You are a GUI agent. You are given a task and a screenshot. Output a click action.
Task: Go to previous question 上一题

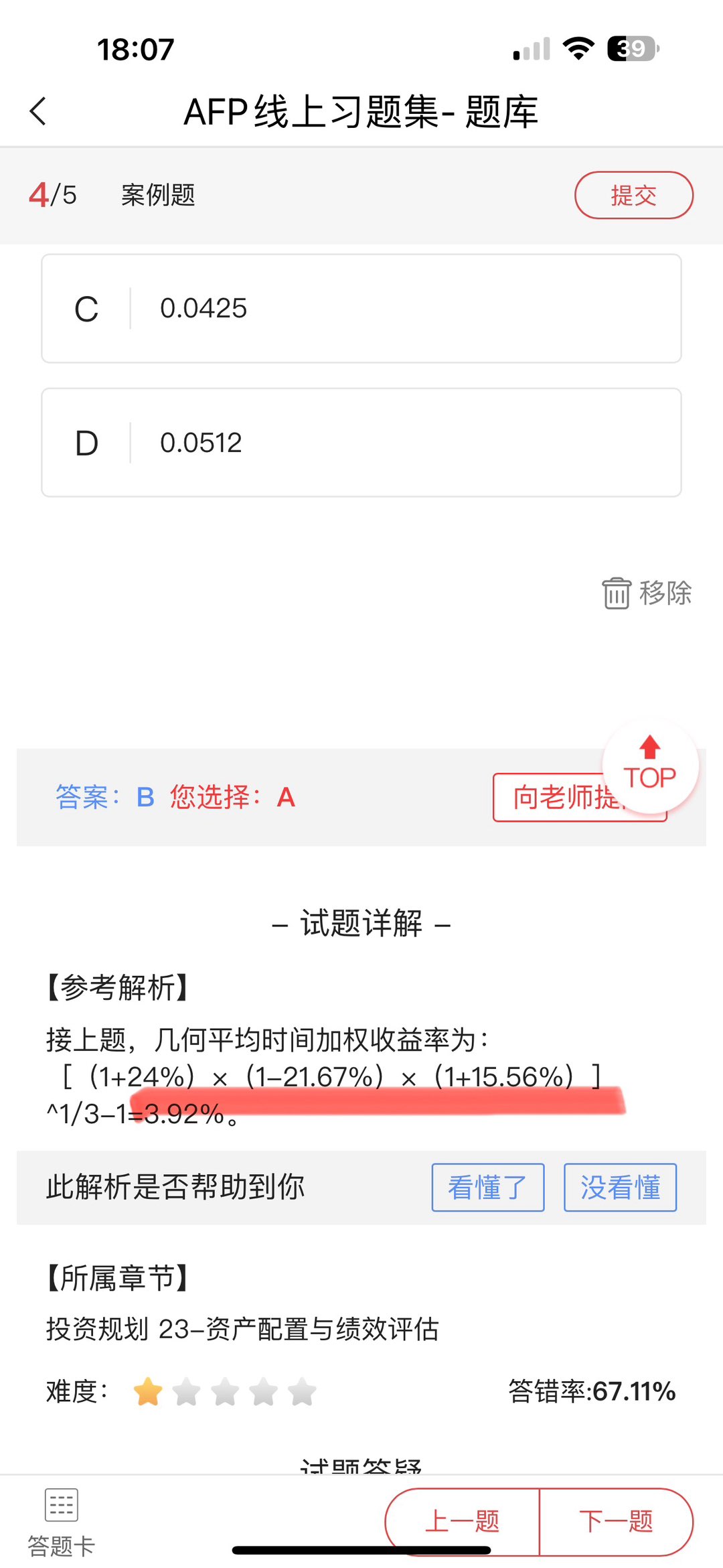pyautogui.click(x=462, y=1521)
